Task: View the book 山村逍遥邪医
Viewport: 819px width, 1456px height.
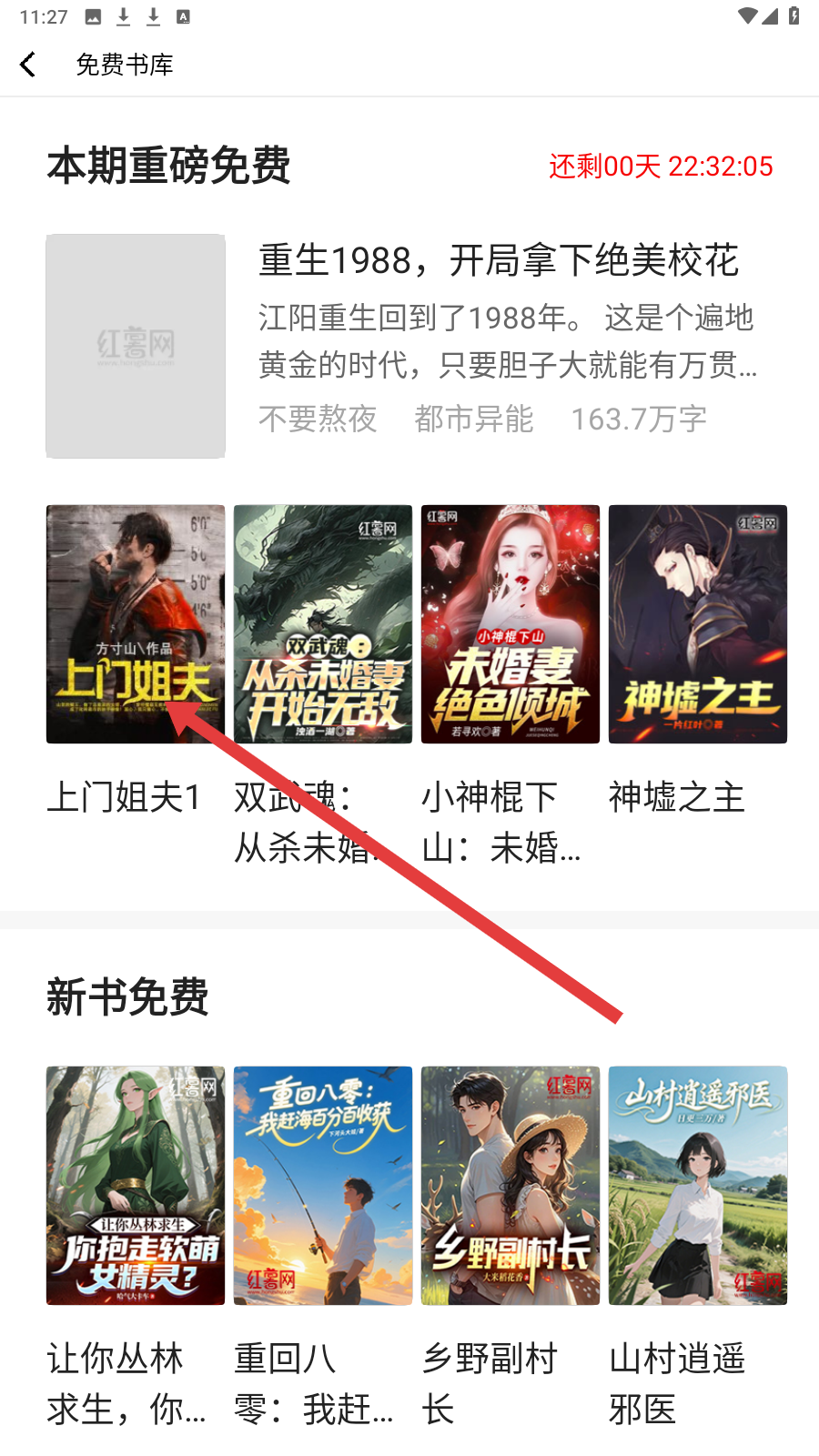Action: pos(698,1185)
